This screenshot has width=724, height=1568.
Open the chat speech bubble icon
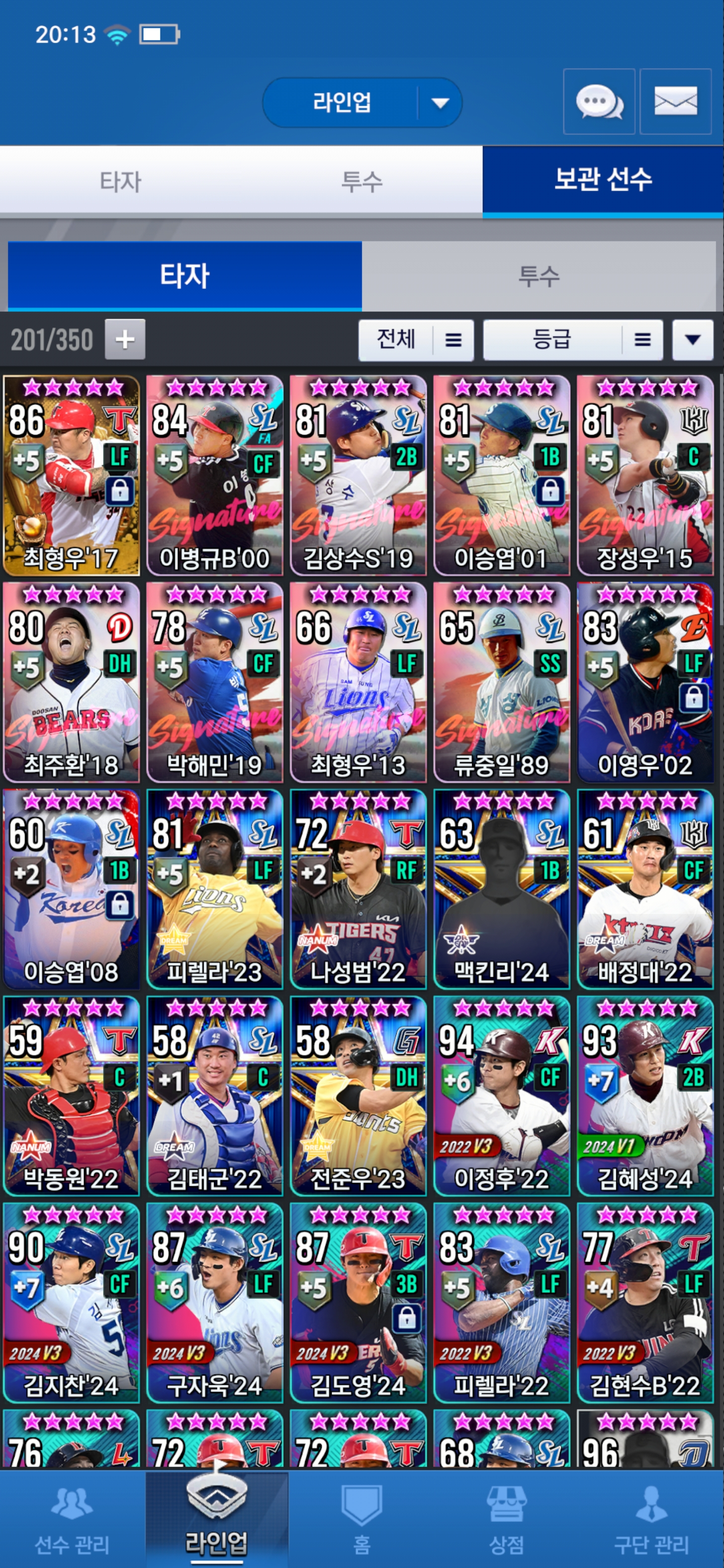tap(599, 102)
